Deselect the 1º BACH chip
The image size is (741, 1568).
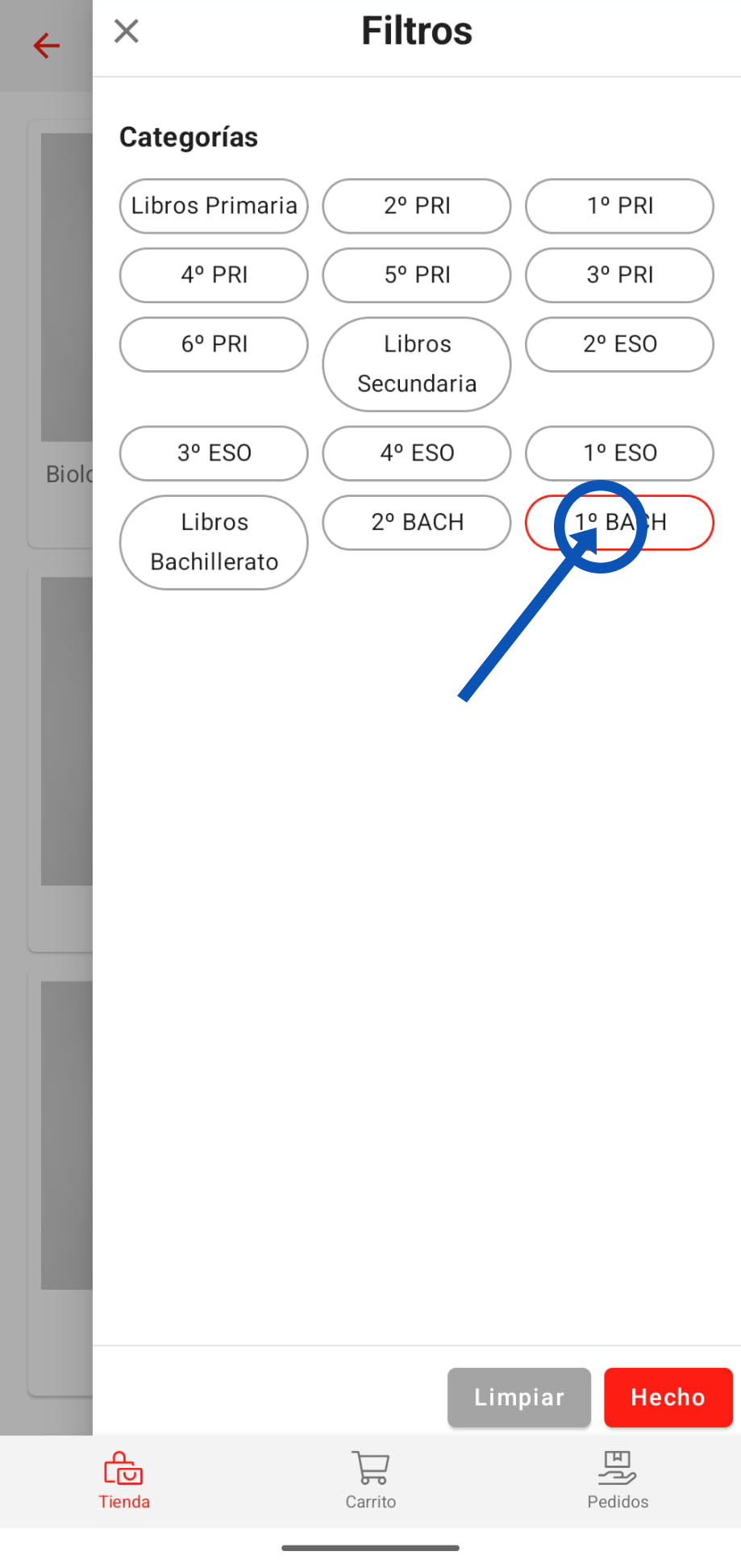677,523
